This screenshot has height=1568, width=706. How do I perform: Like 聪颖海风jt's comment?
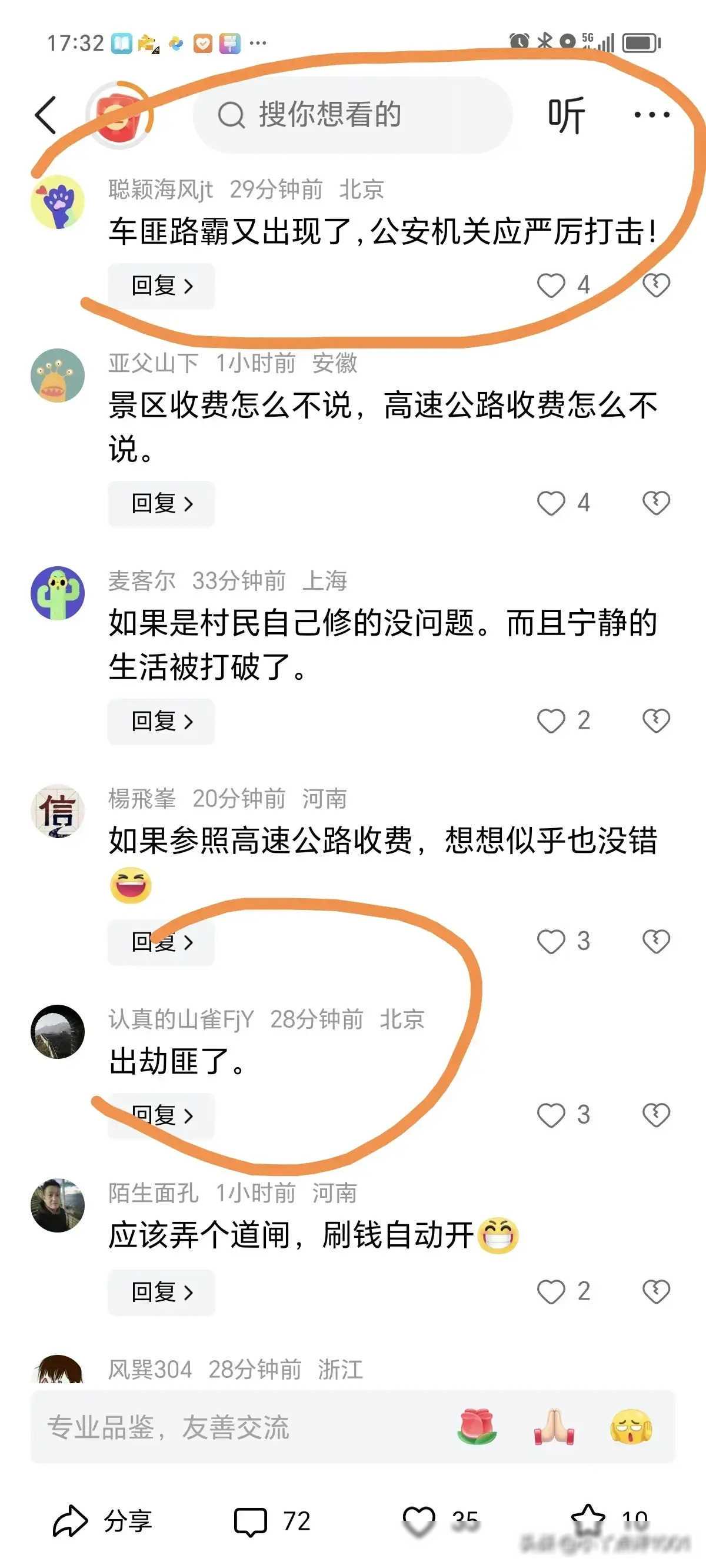pos(551,285)
